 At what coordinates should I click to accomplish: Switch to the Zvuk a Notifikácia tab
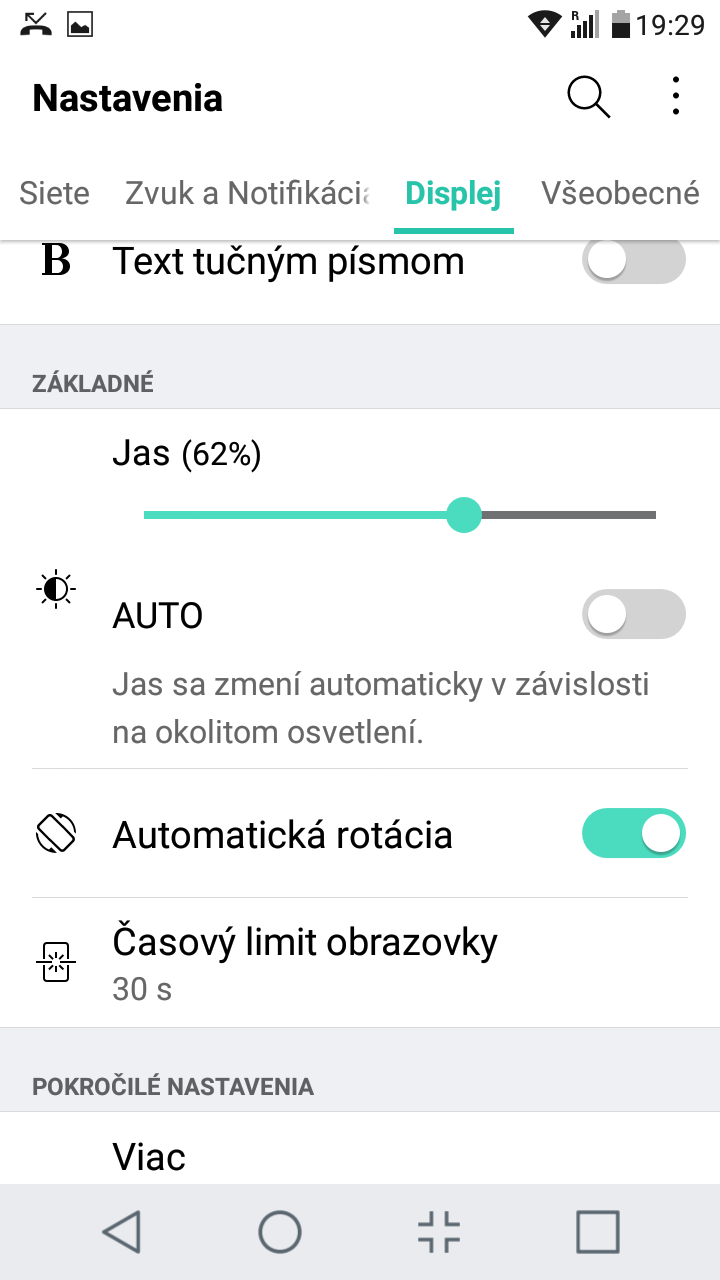(x=247, y=193)
